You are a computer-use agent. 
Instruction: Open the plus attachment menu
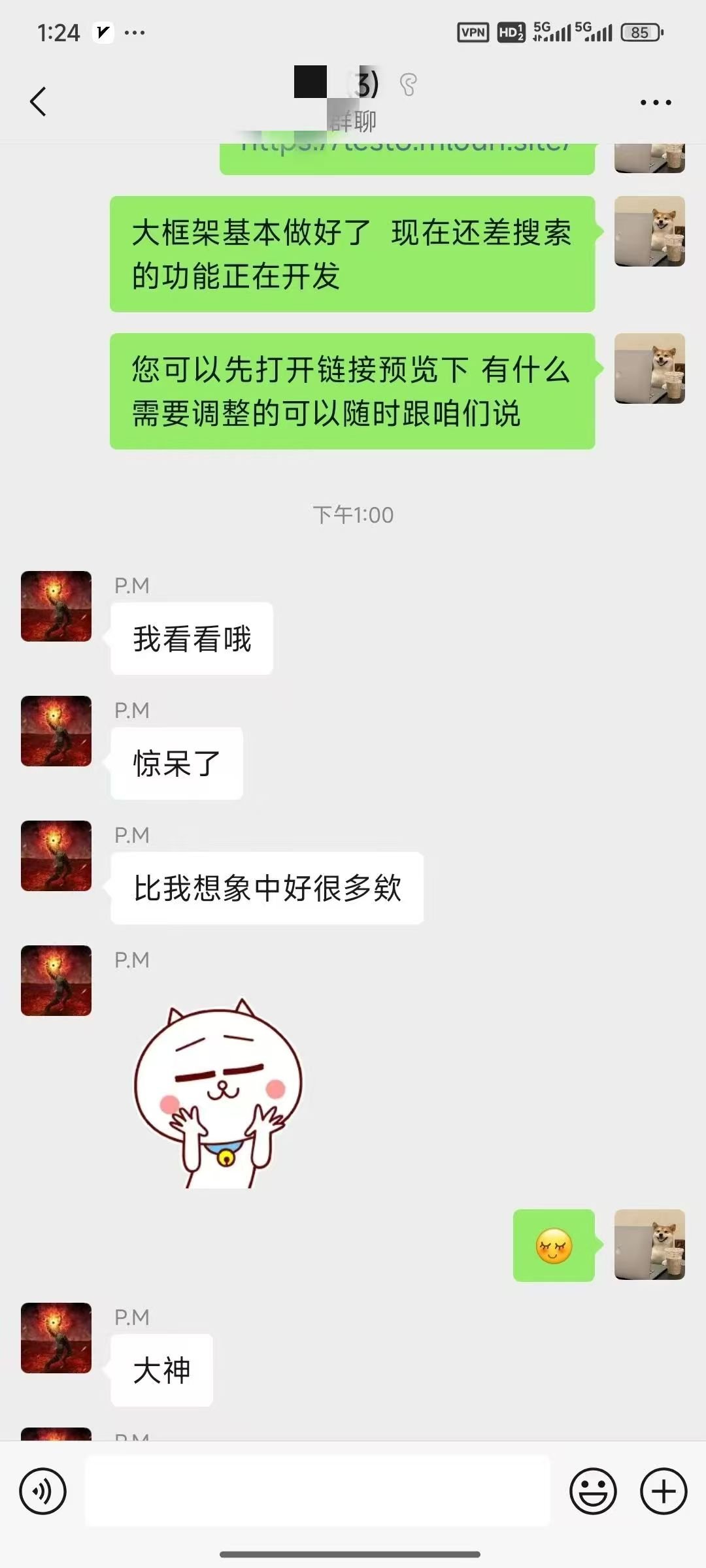[x=664, y=1492]
